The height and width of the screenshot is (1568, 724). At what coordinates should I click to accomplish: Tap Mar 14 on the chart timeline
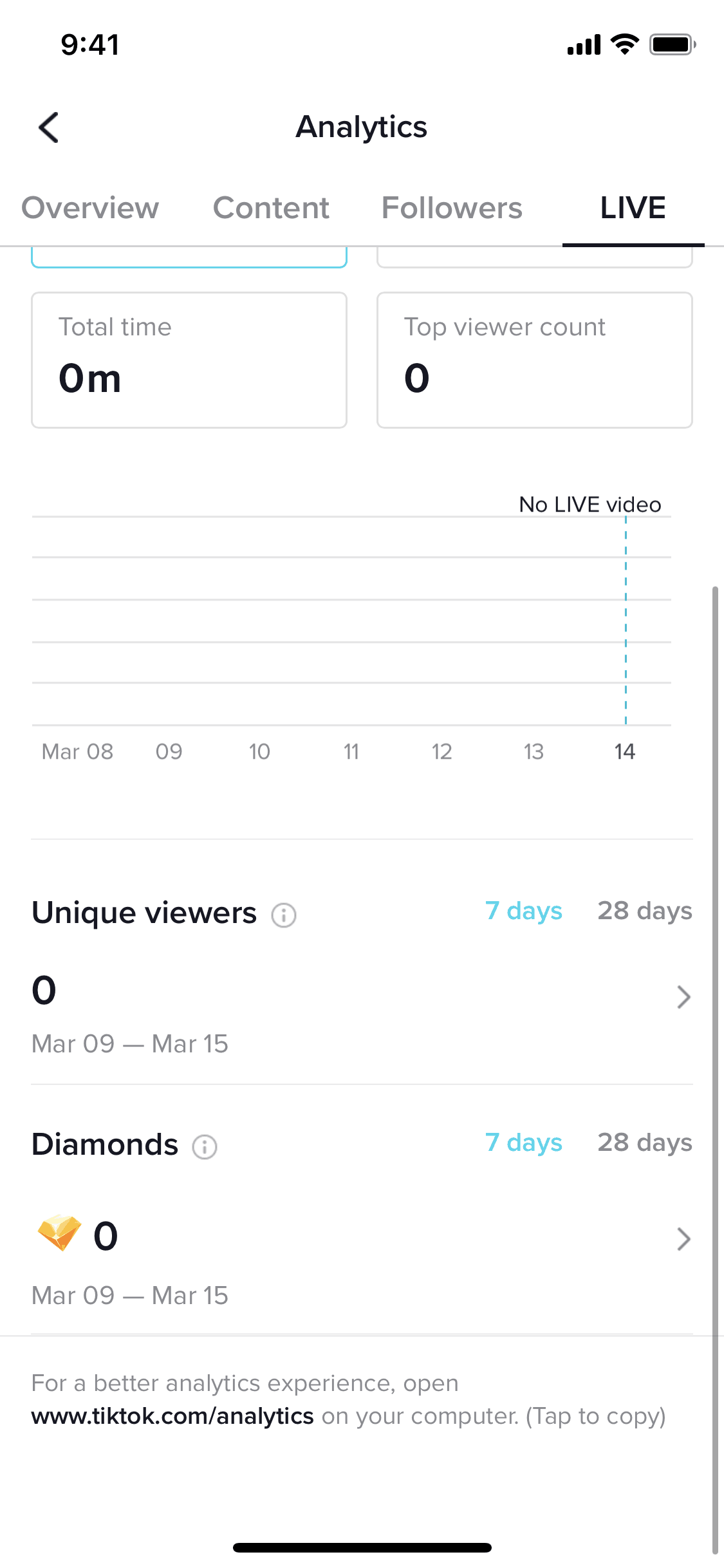click(x=624, y=751)
